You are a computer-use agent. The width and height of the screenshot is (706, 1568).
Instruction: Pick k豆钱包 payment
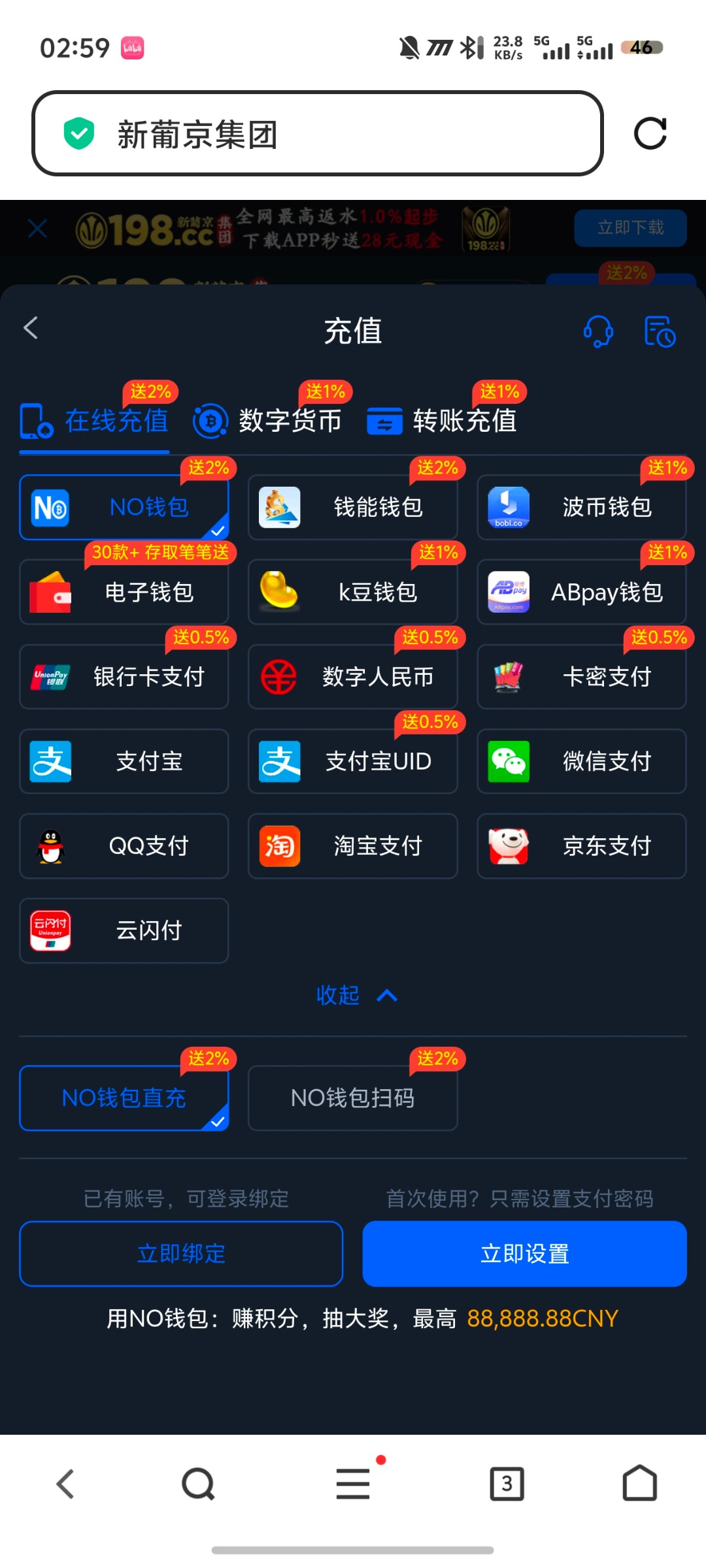(352, 592)
